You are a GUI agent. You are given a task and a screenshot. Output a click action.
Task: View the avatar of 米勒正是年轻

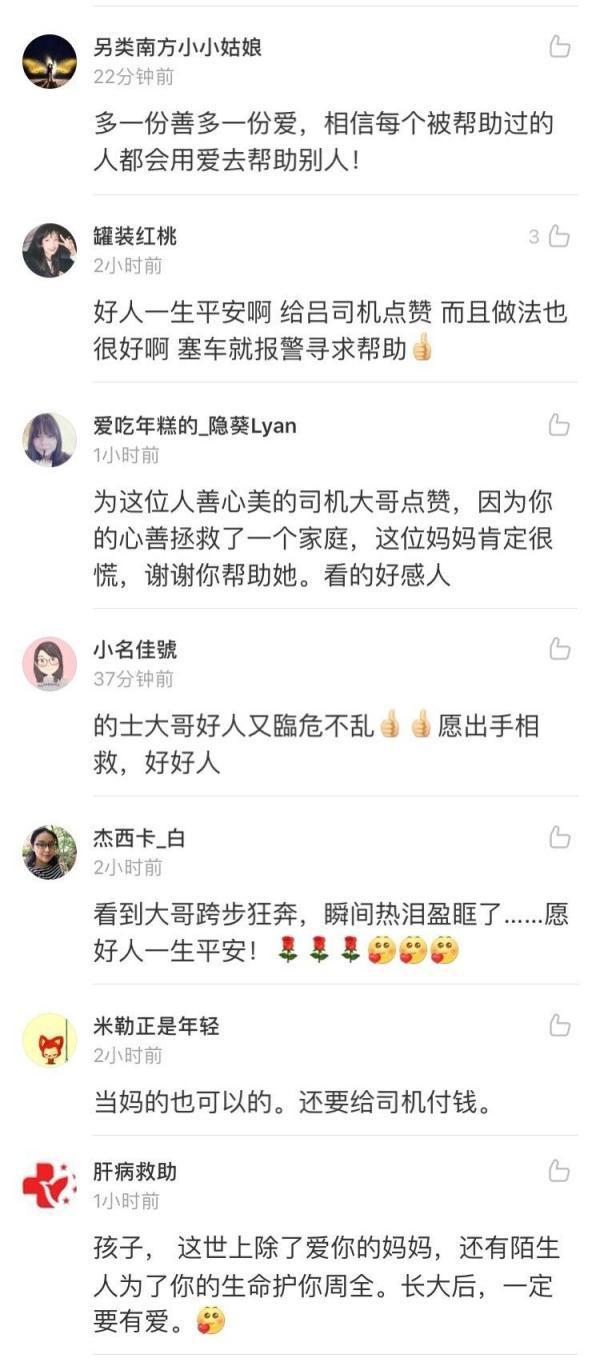(50, 1040)
